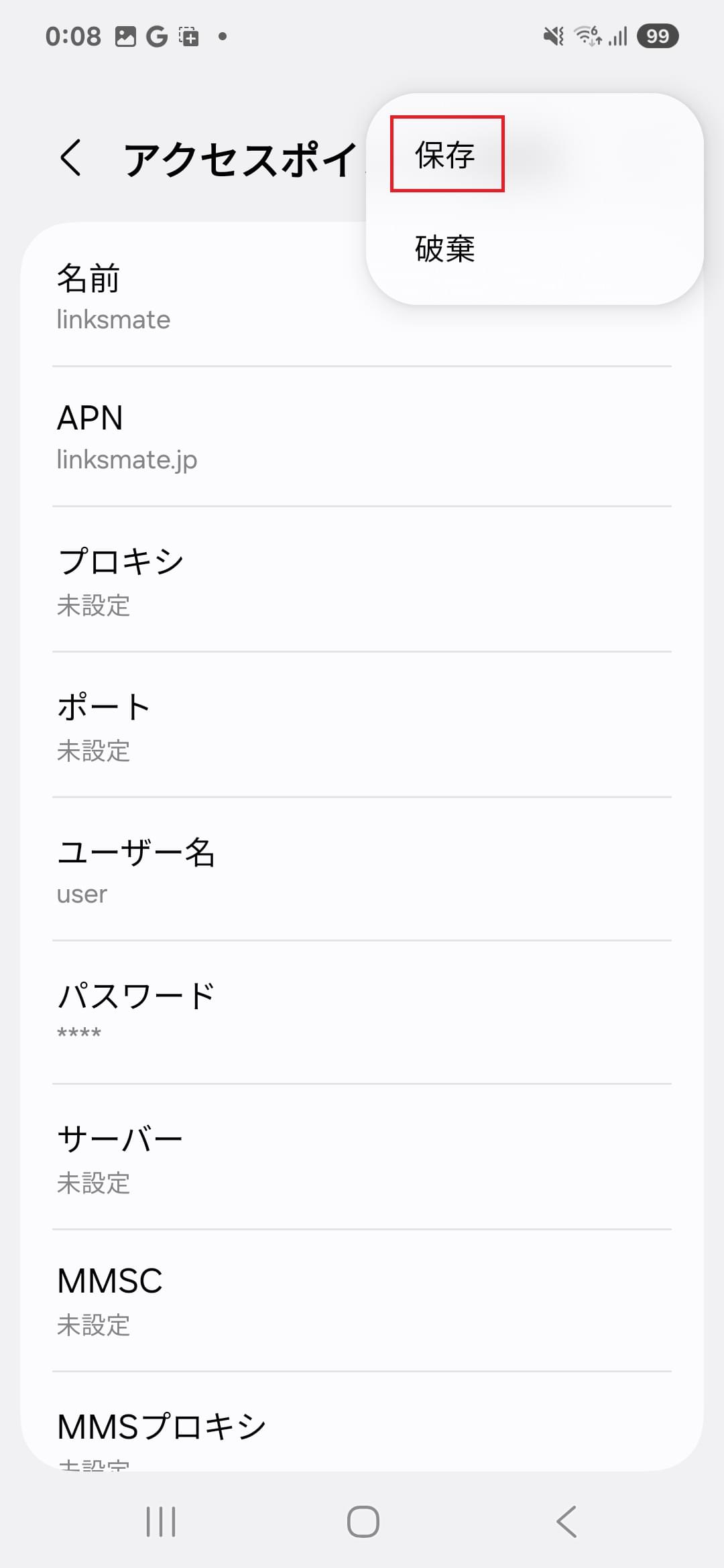Tap the back arrow beside アクセスポイント title

[x=72, y=159]
